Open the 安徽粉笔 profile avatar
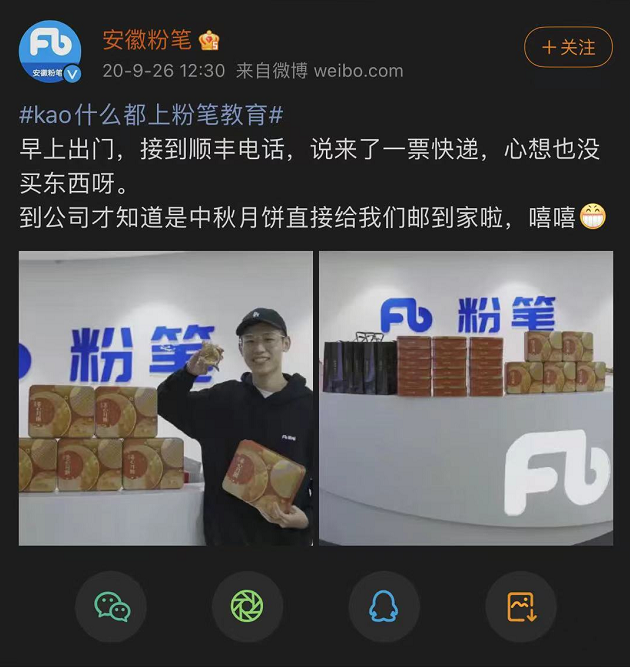The image size is (630, 667). pos(50,51)
